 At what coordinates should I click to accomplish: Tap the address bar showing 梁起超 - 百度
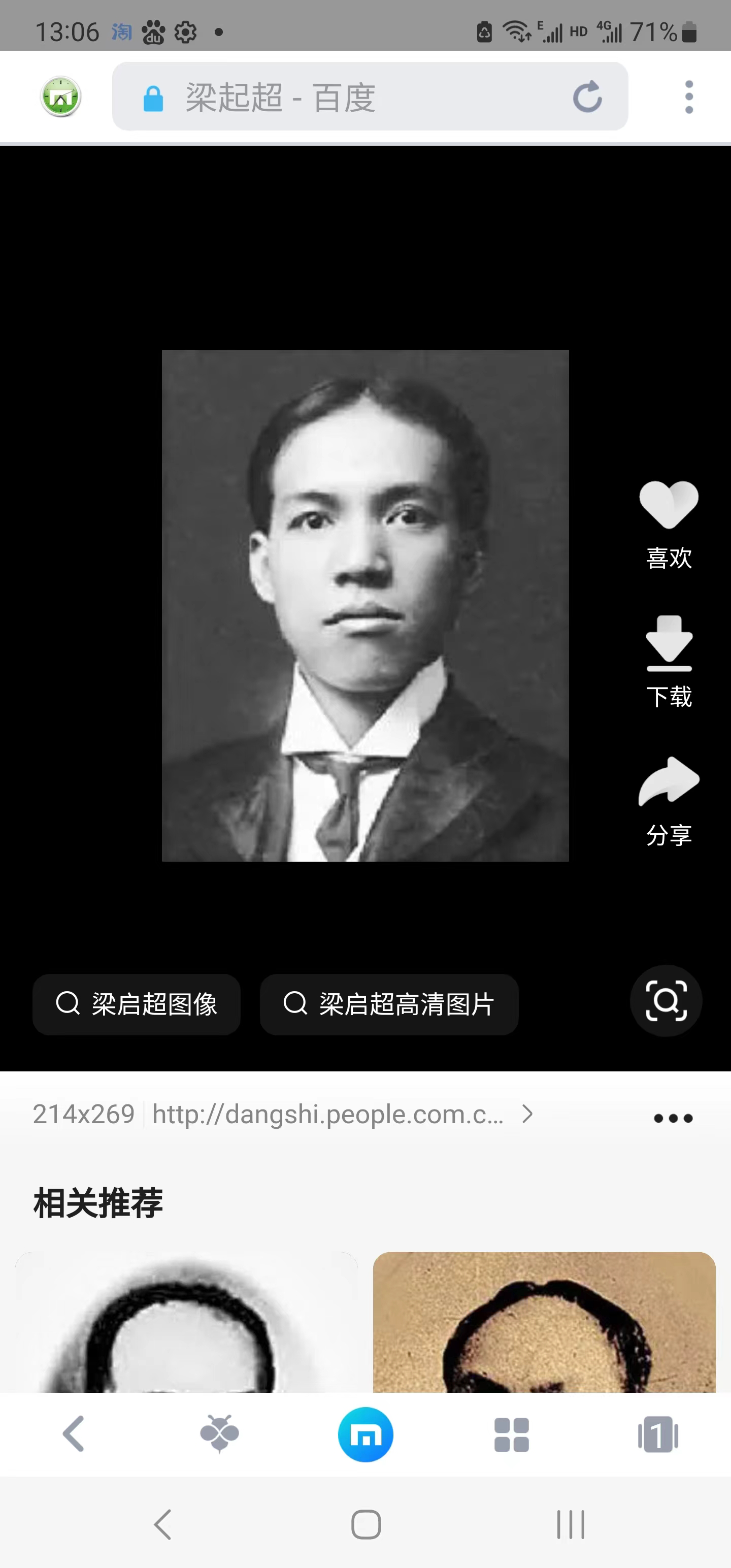pyautogui.click(x=370, y=96)
